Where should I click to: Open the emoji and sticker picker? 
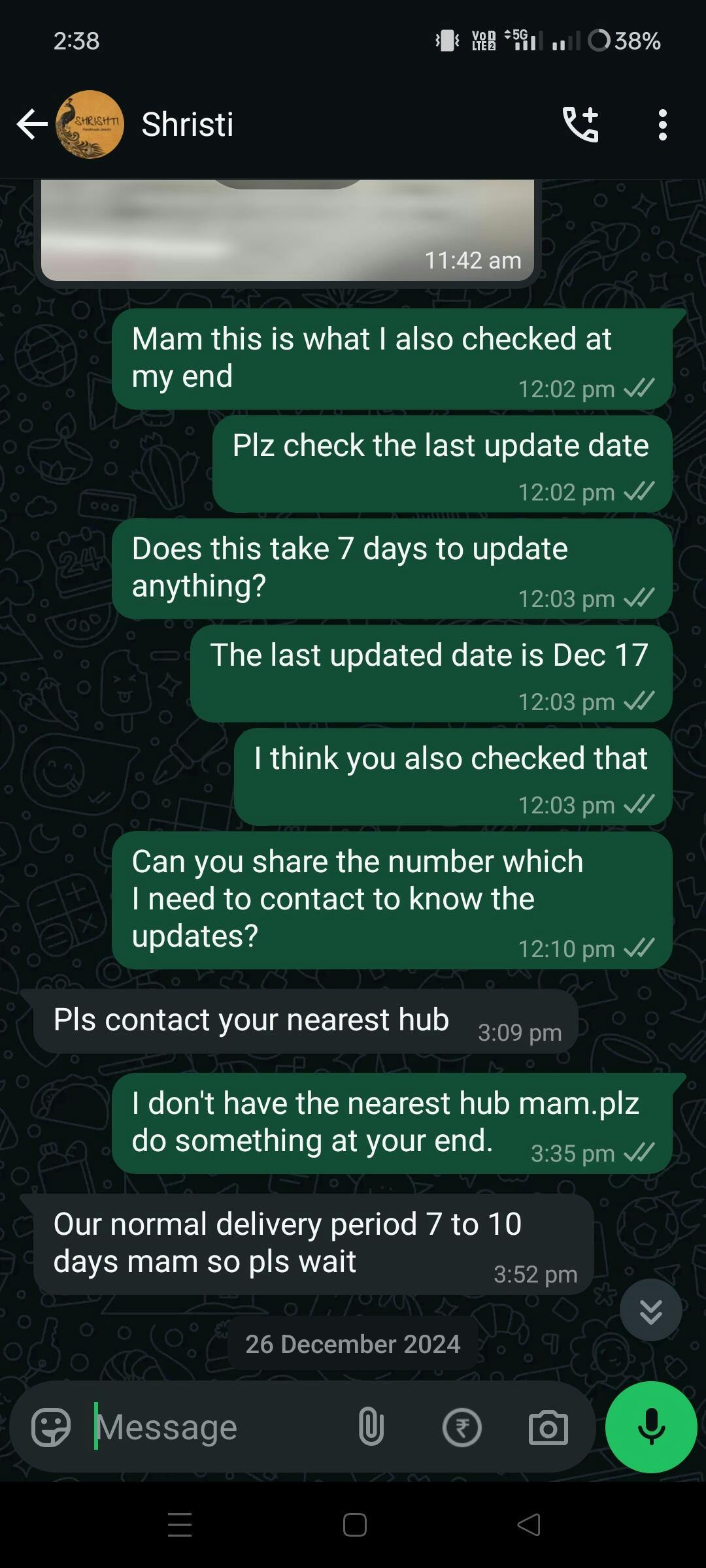51,1427
